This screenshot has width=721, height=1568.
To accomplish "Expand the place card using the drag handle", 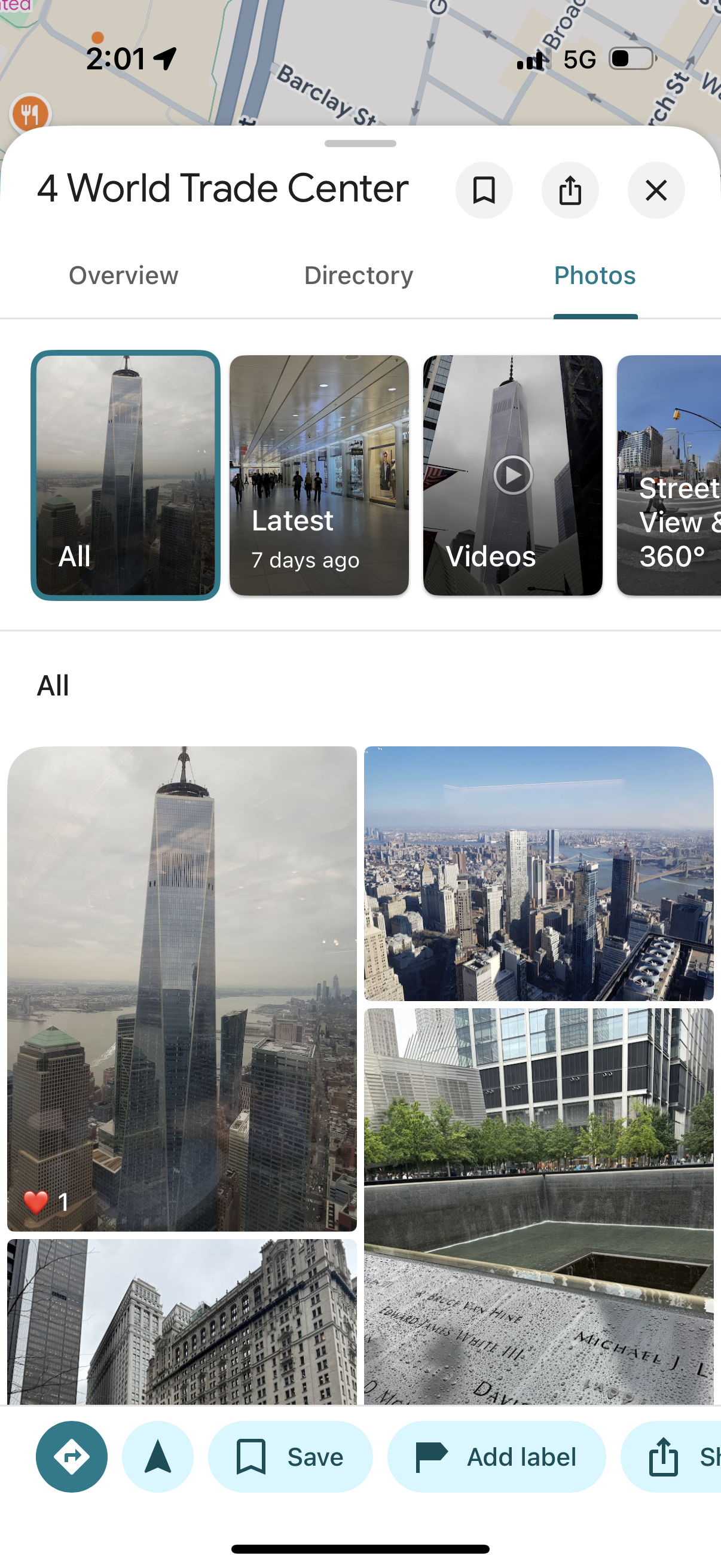I will tap(360, 144).
